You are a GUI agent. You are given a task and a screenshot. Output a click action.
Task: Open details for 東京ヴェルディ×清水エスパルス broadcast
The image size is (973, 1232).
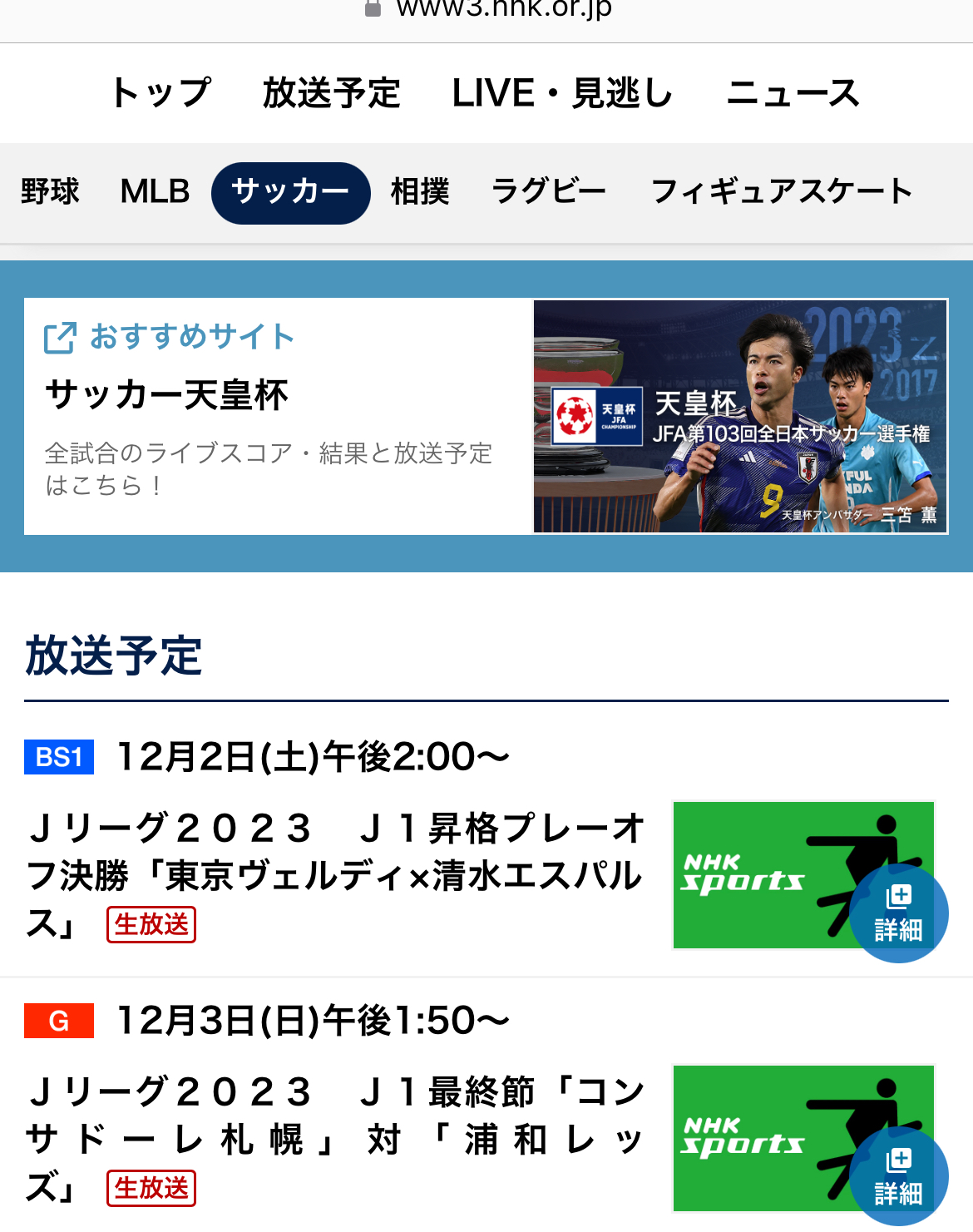tap(898, 913)
